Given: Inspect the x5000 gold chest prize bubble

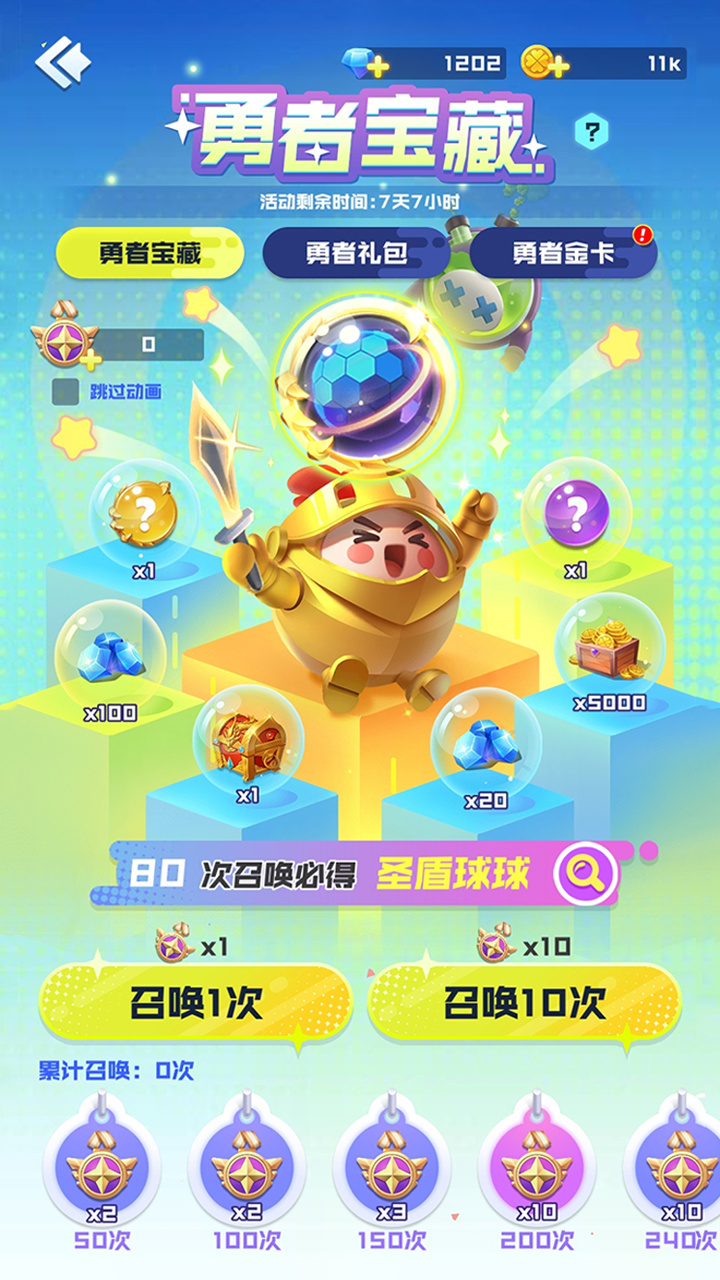Looking at the screenshot, I should pyautogui.click(x=609, y=650).
